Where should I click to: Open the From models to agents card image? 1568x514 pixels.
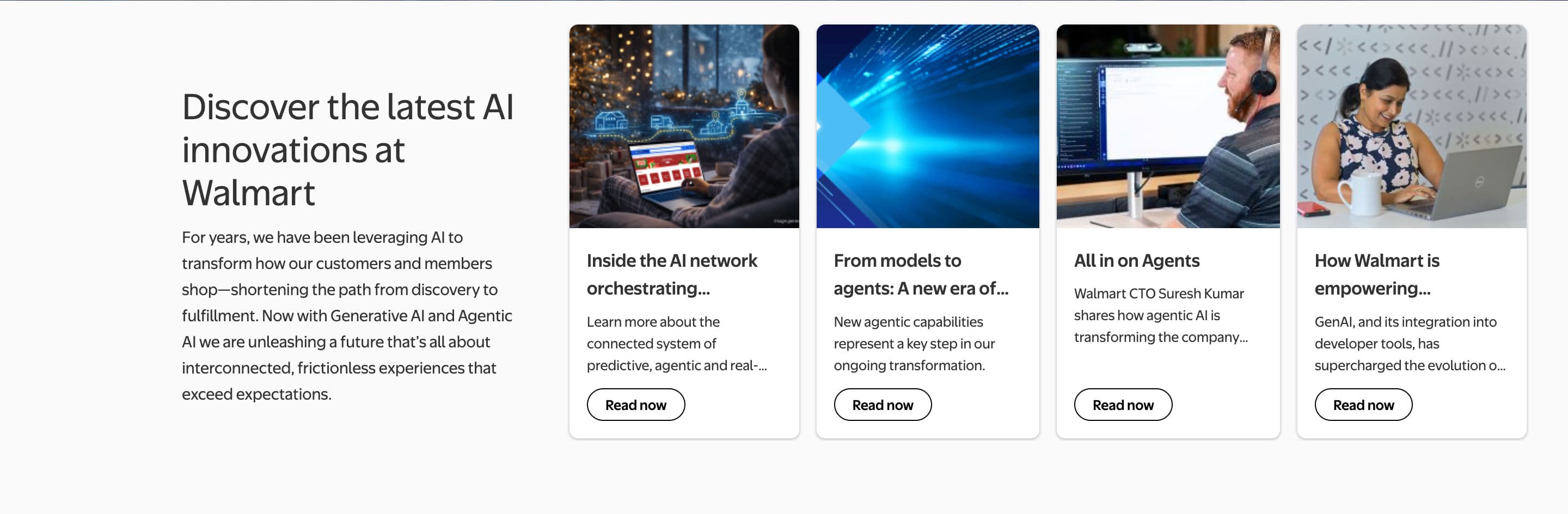927,126
